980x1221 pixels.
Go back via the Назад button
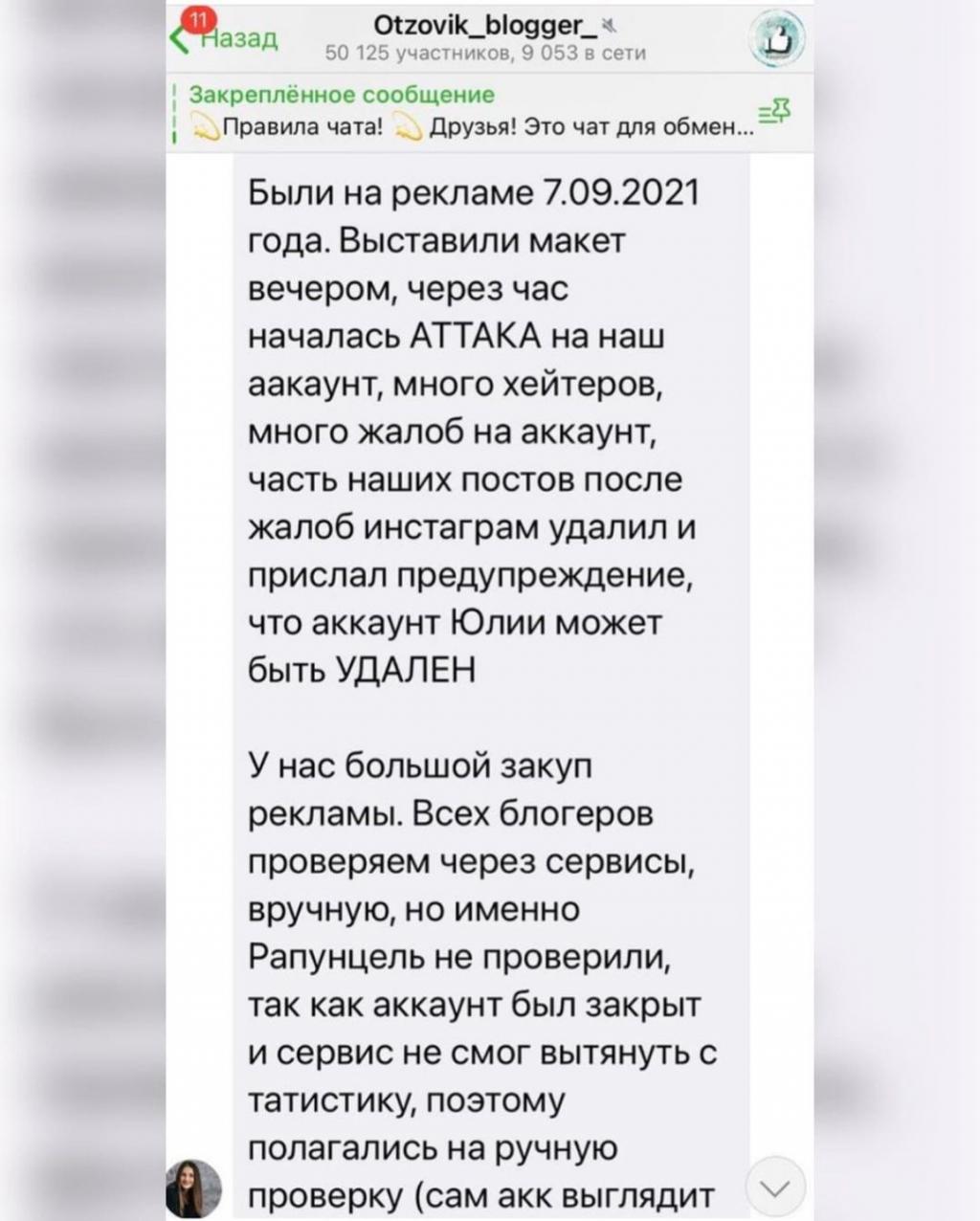click(226, 38)
